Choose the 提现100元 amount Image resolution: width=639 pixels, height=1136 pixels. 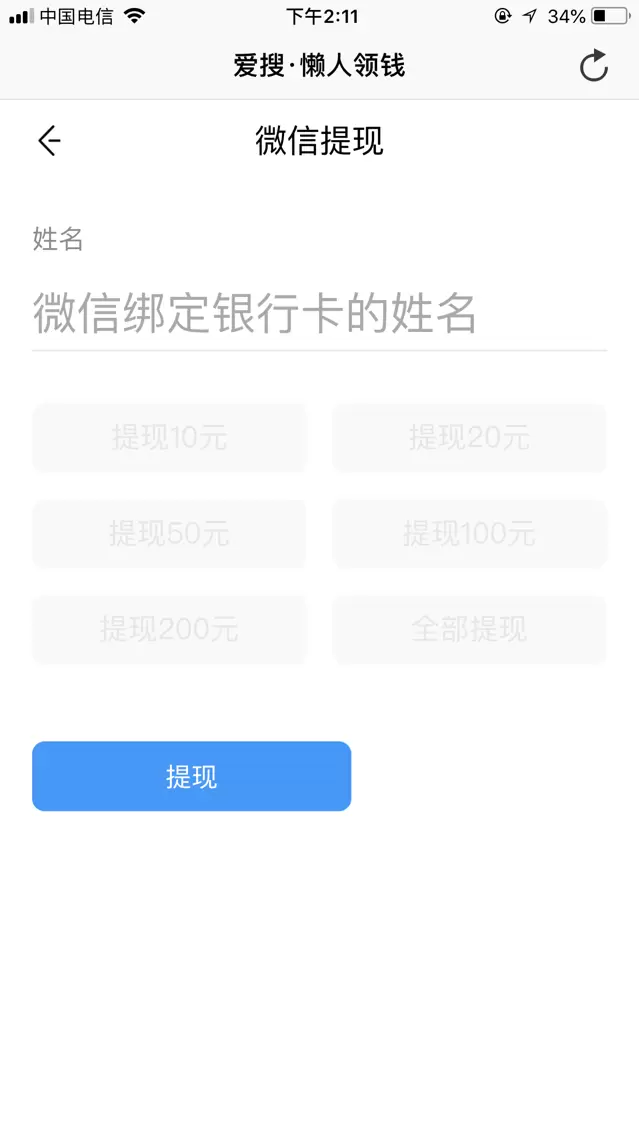point(469,534)
